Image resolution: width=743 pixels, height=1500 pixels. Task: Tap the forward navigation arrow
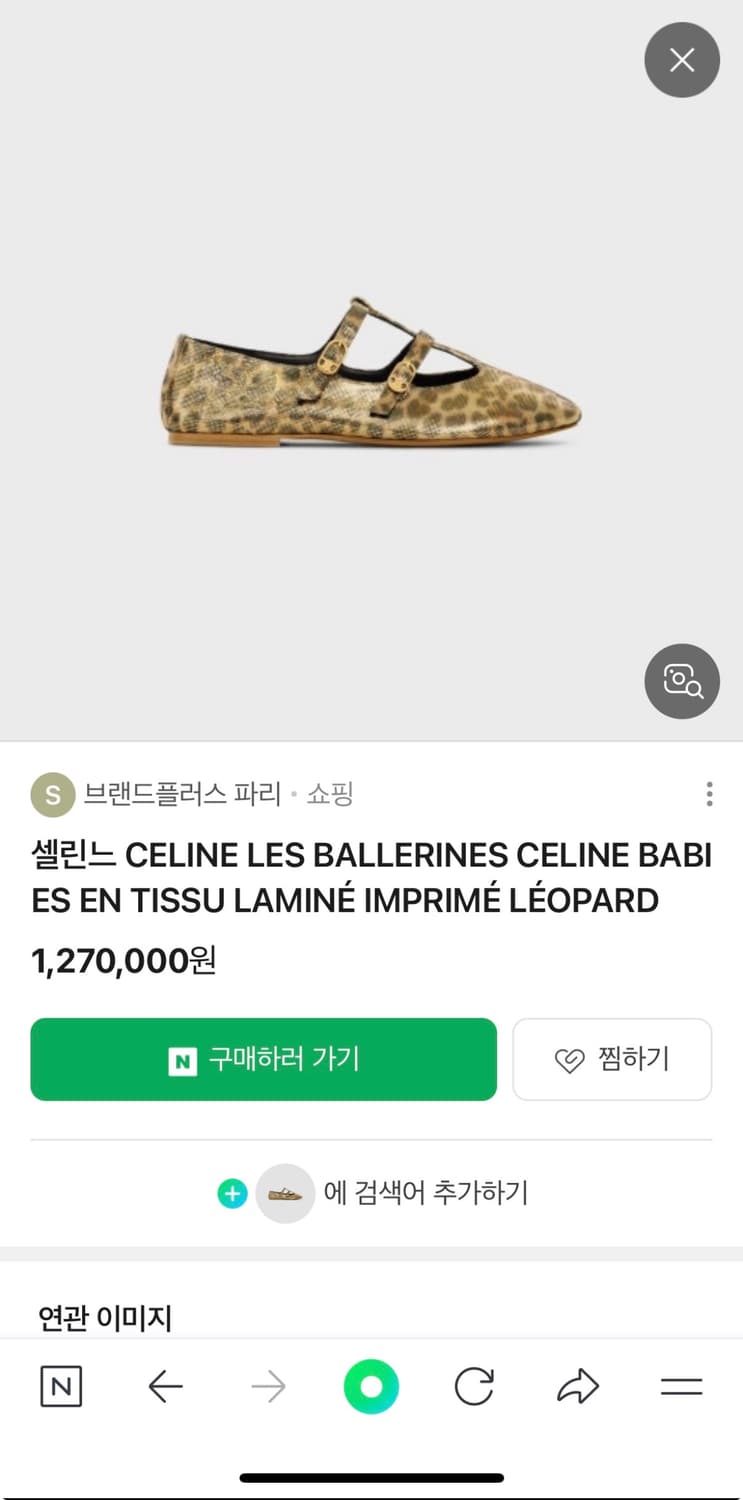268,1386
